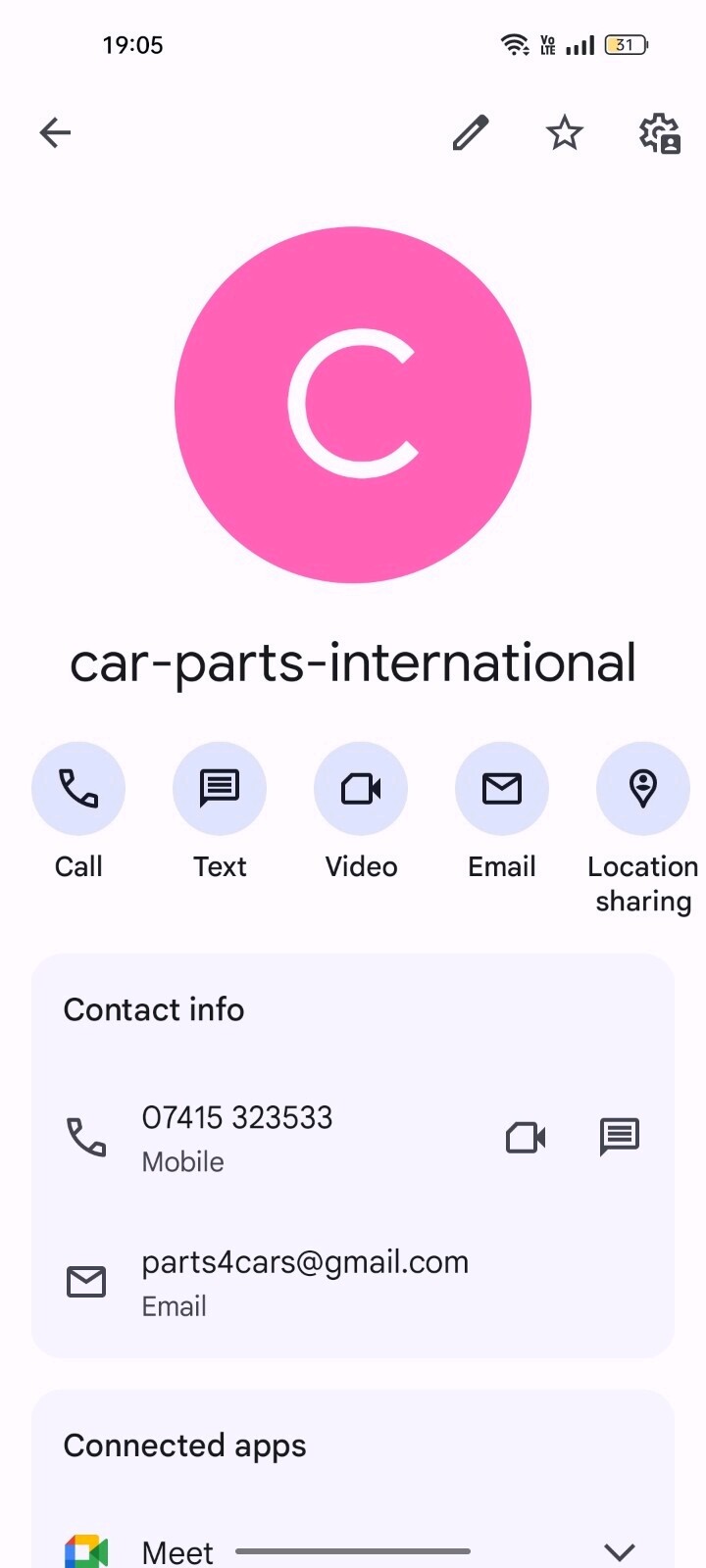Expand the Meet connected app row
The image size is (706, 1568).
point(620,1550)
